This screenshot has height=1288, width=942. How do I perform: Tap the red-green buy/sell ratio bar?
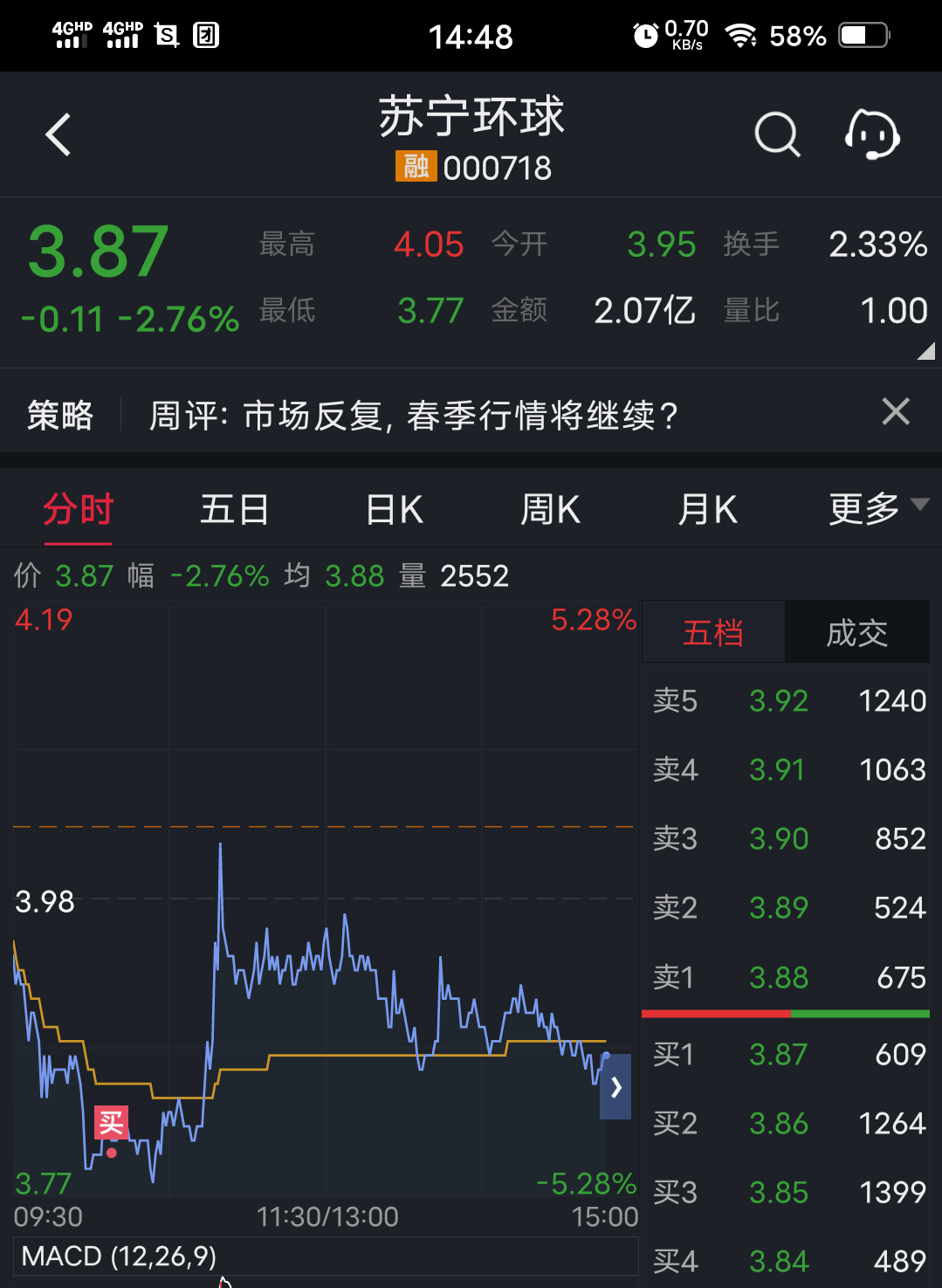pyautogui.click(x=785, y=1015)
